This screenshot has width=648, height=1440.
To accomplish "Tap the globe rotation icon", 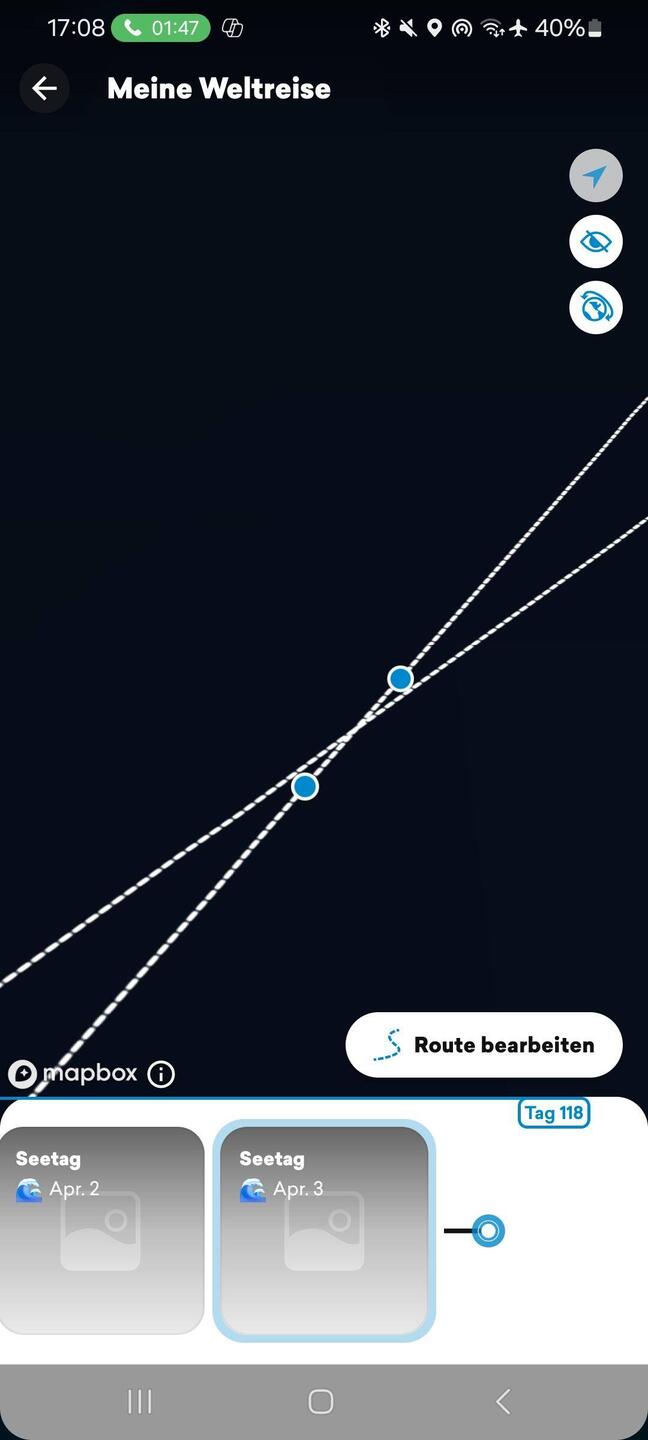I will pos(595,307).
